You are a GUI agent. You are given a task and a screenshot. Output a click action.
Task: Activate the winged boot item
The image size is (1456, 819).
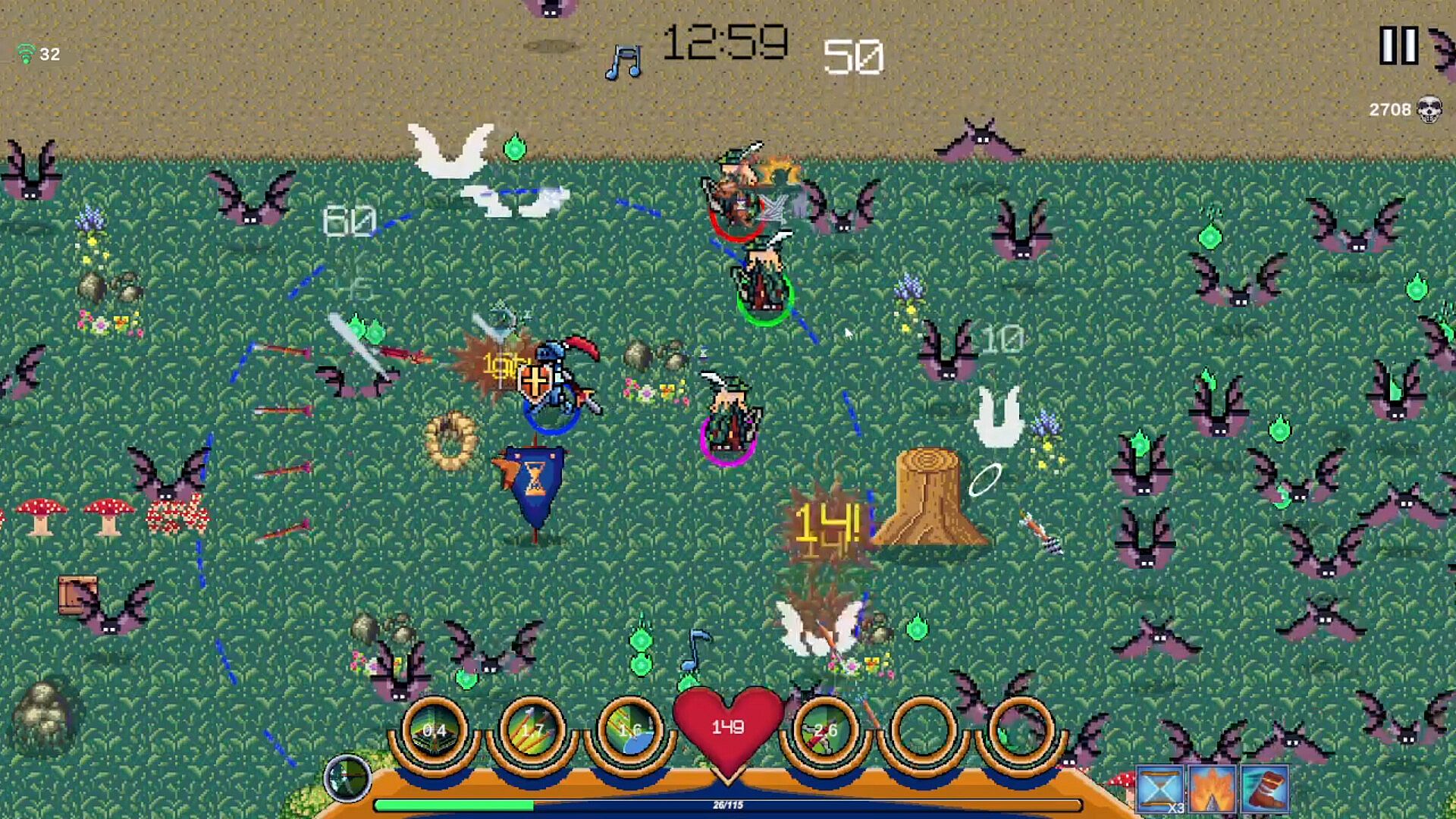pos(1264,789)
